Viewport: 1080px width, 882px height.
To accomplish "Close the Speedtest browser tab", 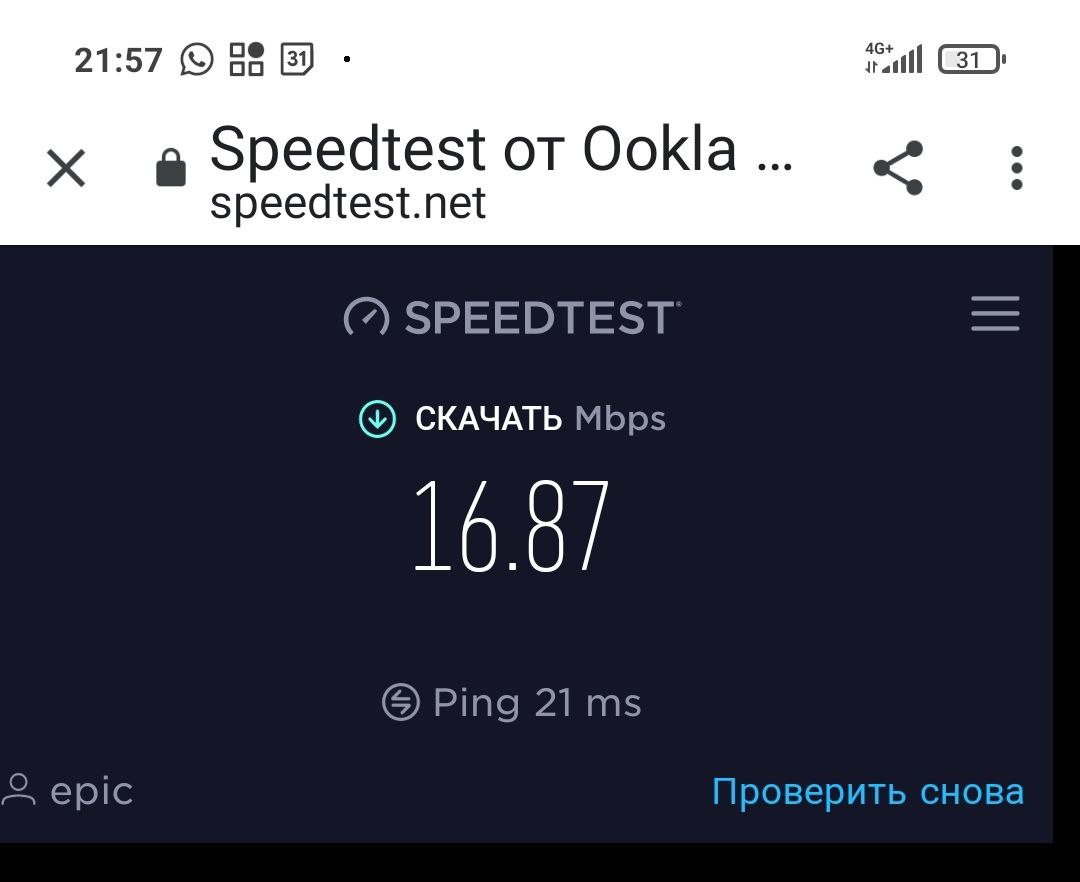I will point(67,168).
